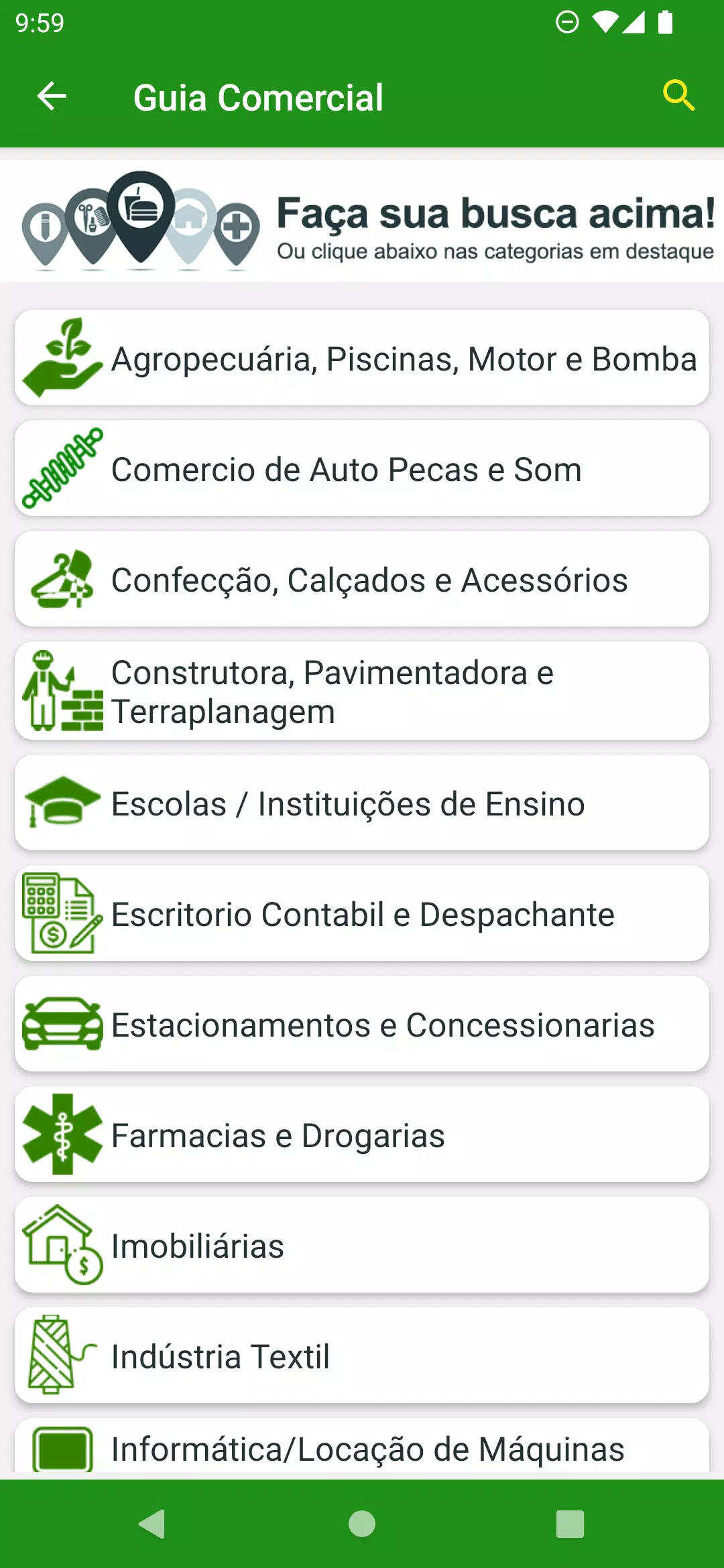Open Confecção, Calçados e Acessórios category
Screen dimensions: 724x1568
[362, 579]
